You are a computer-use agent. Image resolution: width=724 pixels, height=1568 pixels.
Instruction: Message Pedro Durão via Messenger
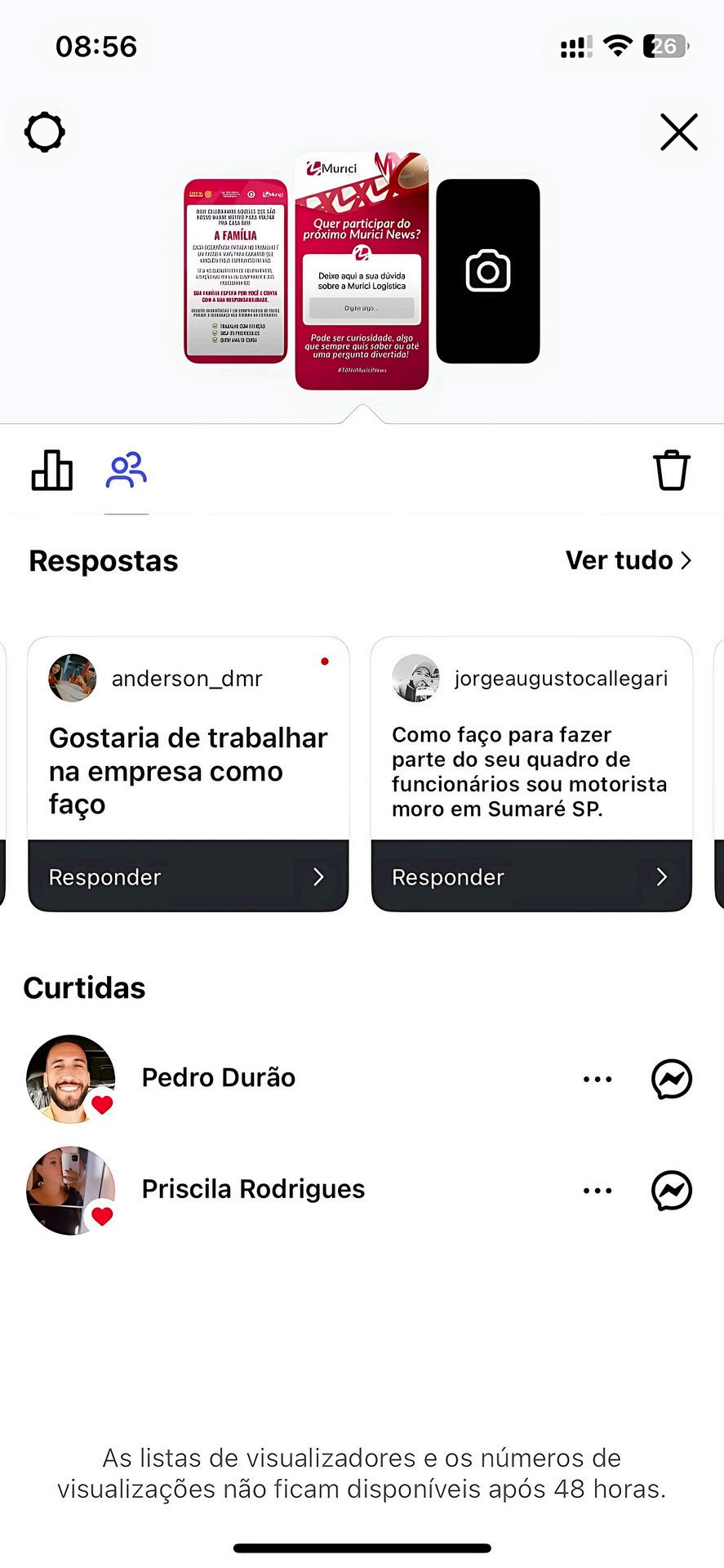coord(672,1079)
